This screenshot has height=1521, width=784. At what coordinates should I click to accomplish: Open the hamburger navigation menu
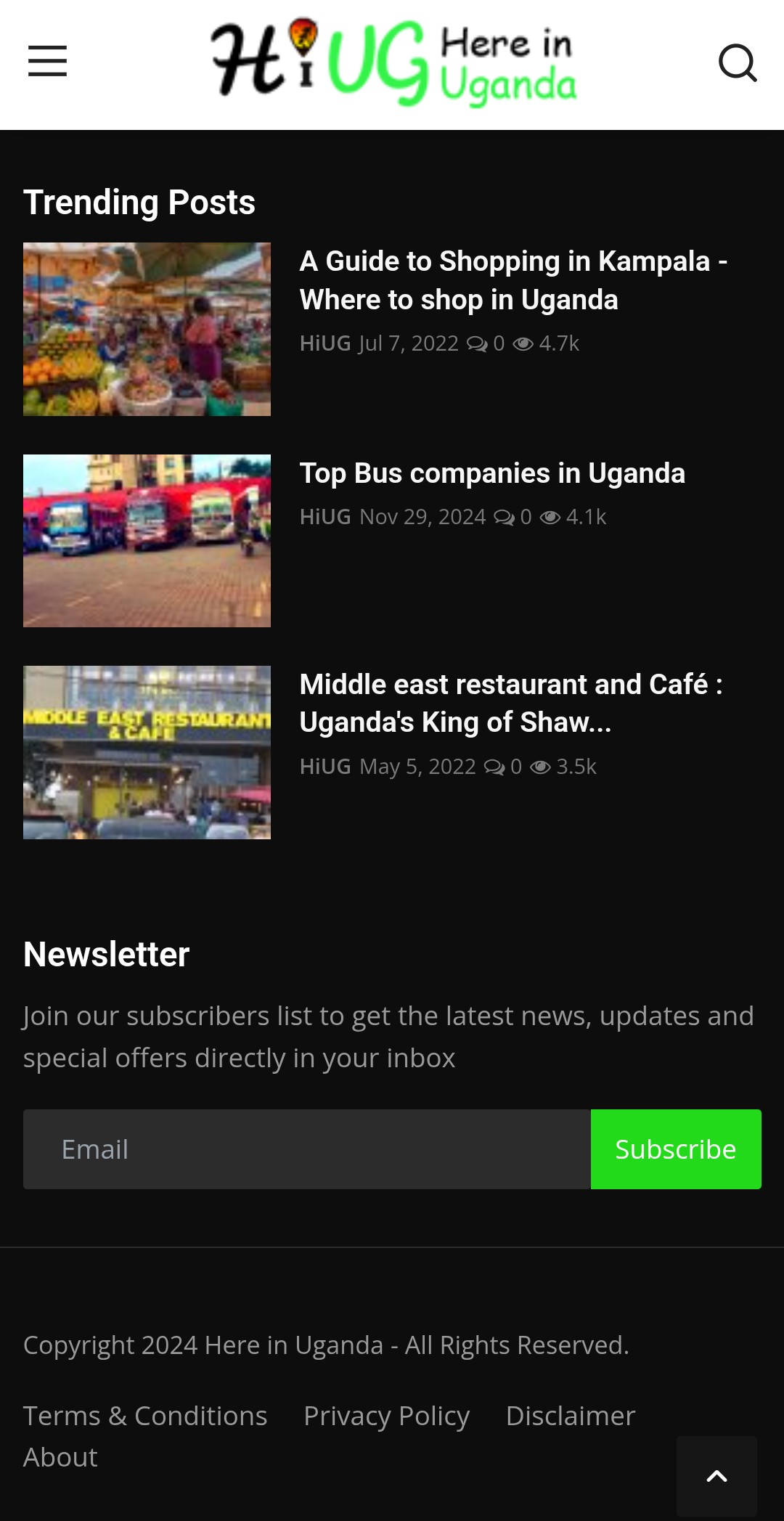[x=48, y=61]
